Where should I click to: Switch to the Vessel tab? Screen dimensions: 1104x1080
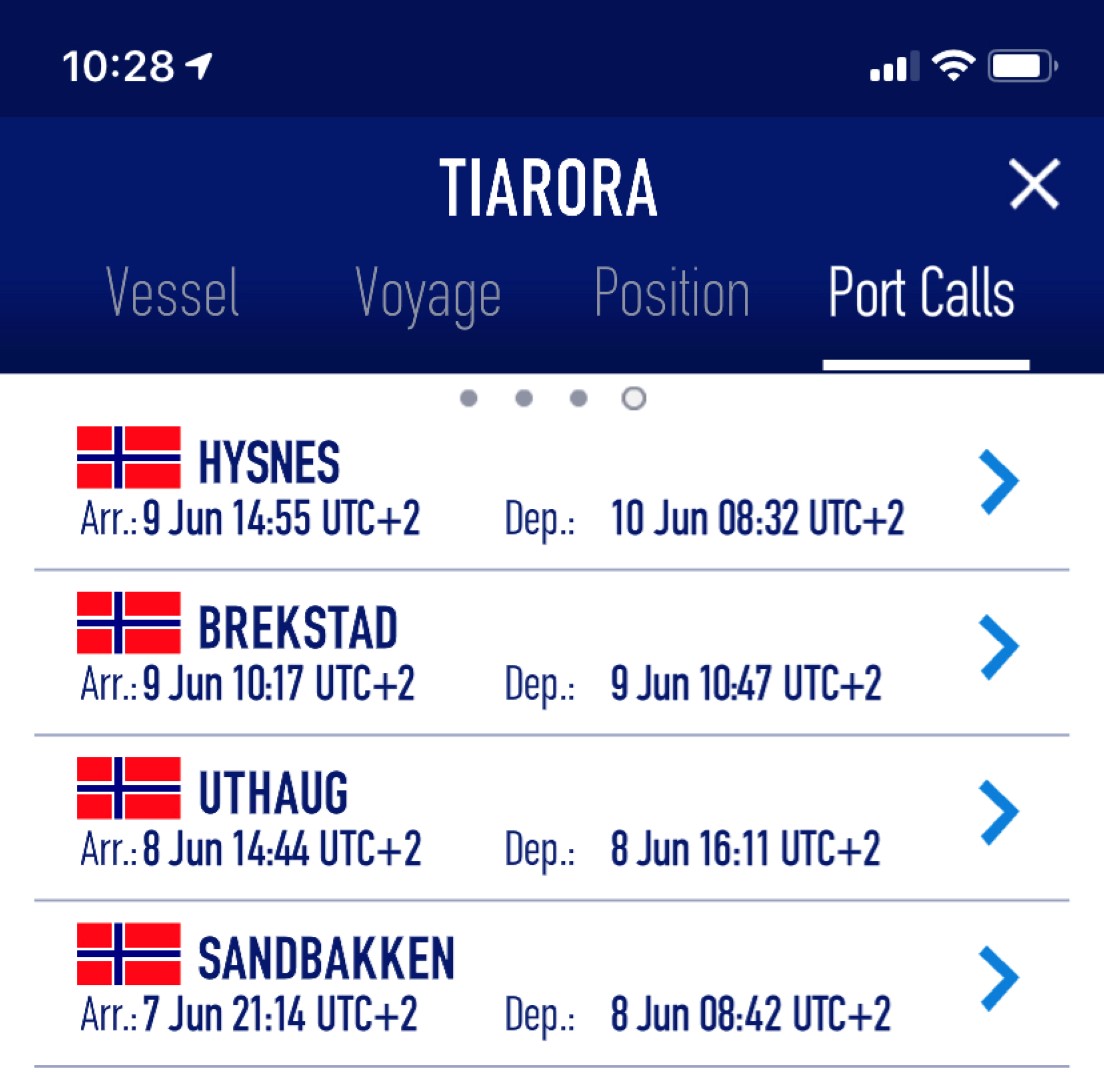point(172,294)
